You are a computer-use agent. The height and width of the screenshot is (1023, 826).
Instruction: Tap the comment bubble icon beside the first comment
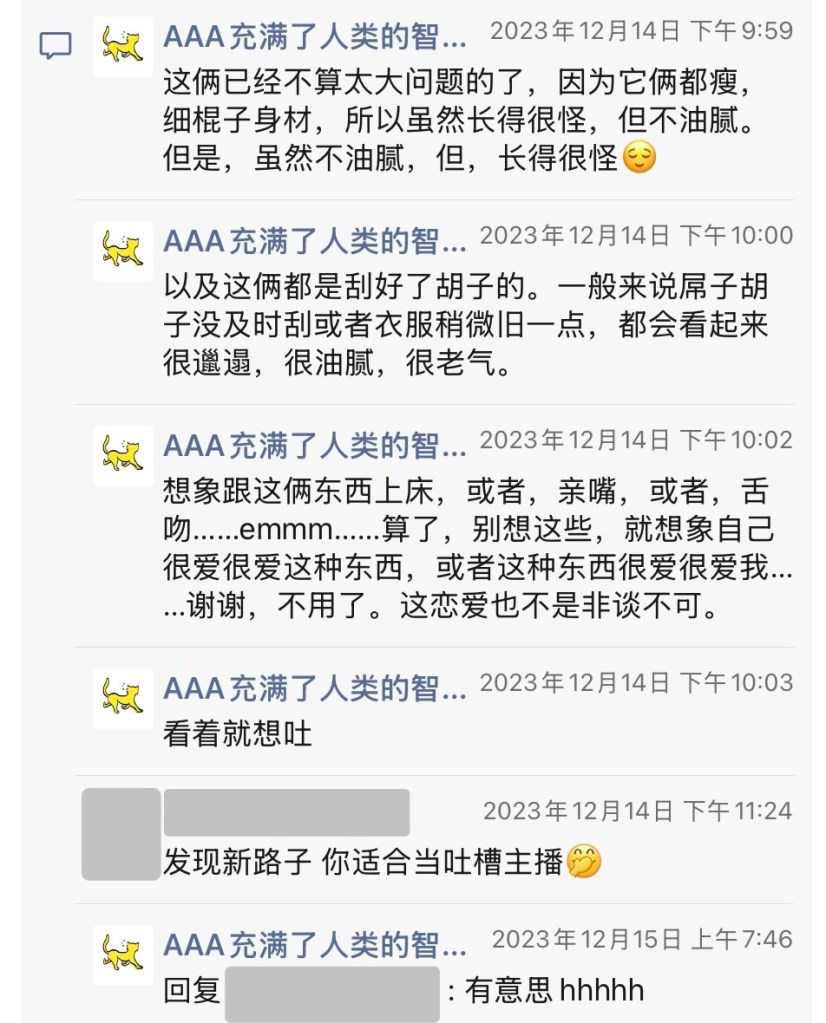coord(55,45)
